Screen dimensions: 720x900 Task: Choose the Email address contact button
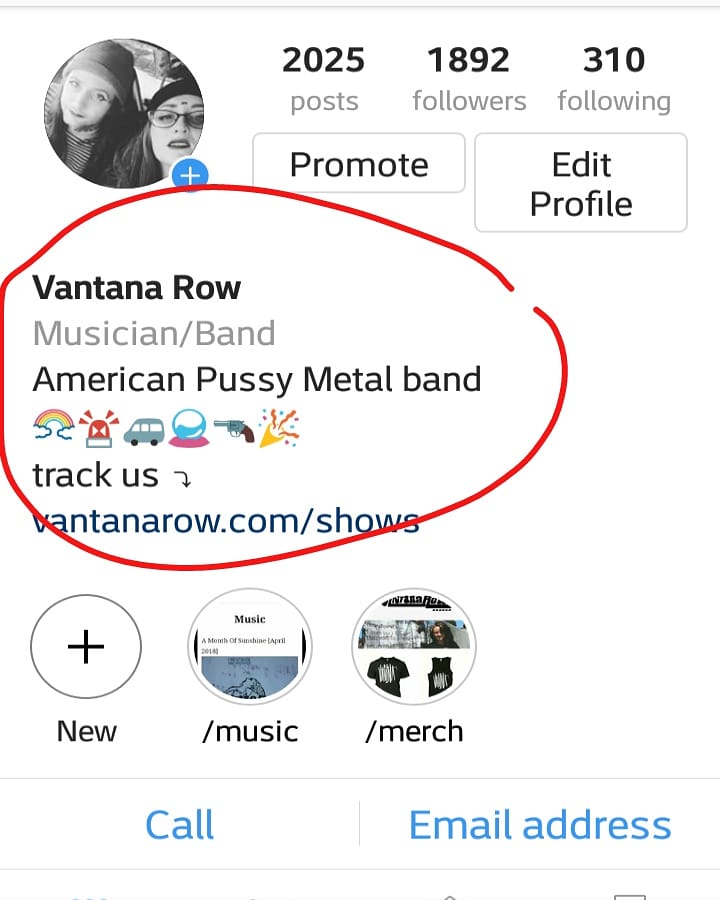[x=540, y=825]
